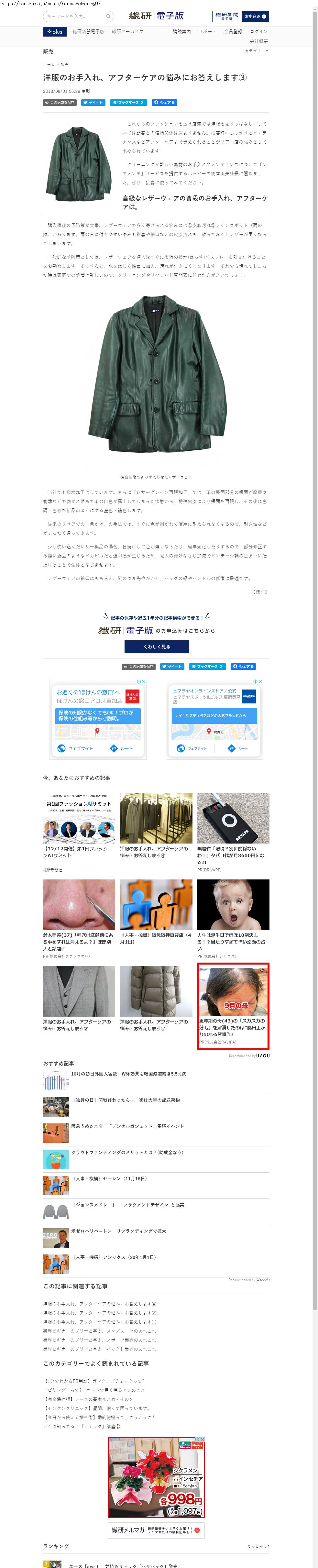Save article with top この記事を保存 button

[60, 102]
